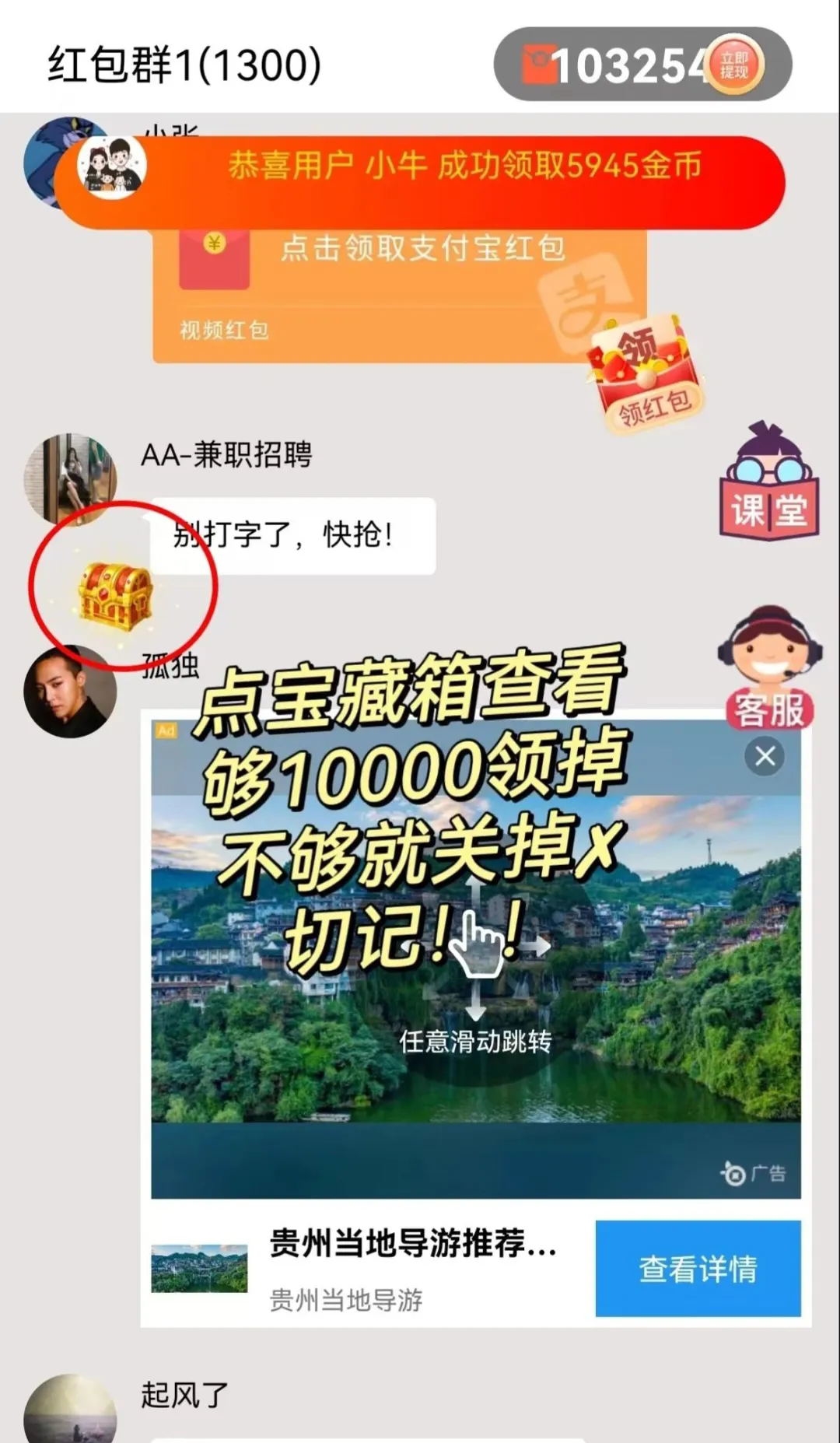Screen dimensions: 840x1443
Task: Close the Guizhou travel ad
Action: tap(765, 756)
